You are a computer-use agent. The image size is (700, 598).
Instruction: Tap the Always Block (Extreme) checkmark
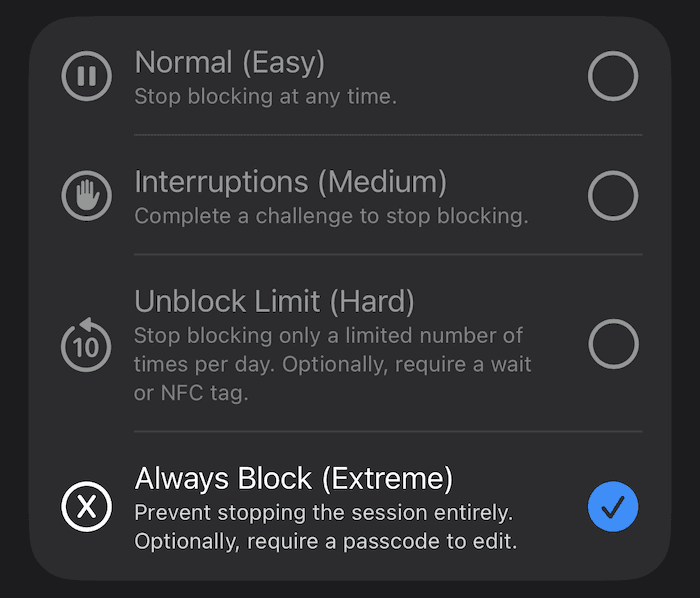click(x=612, y=507)
